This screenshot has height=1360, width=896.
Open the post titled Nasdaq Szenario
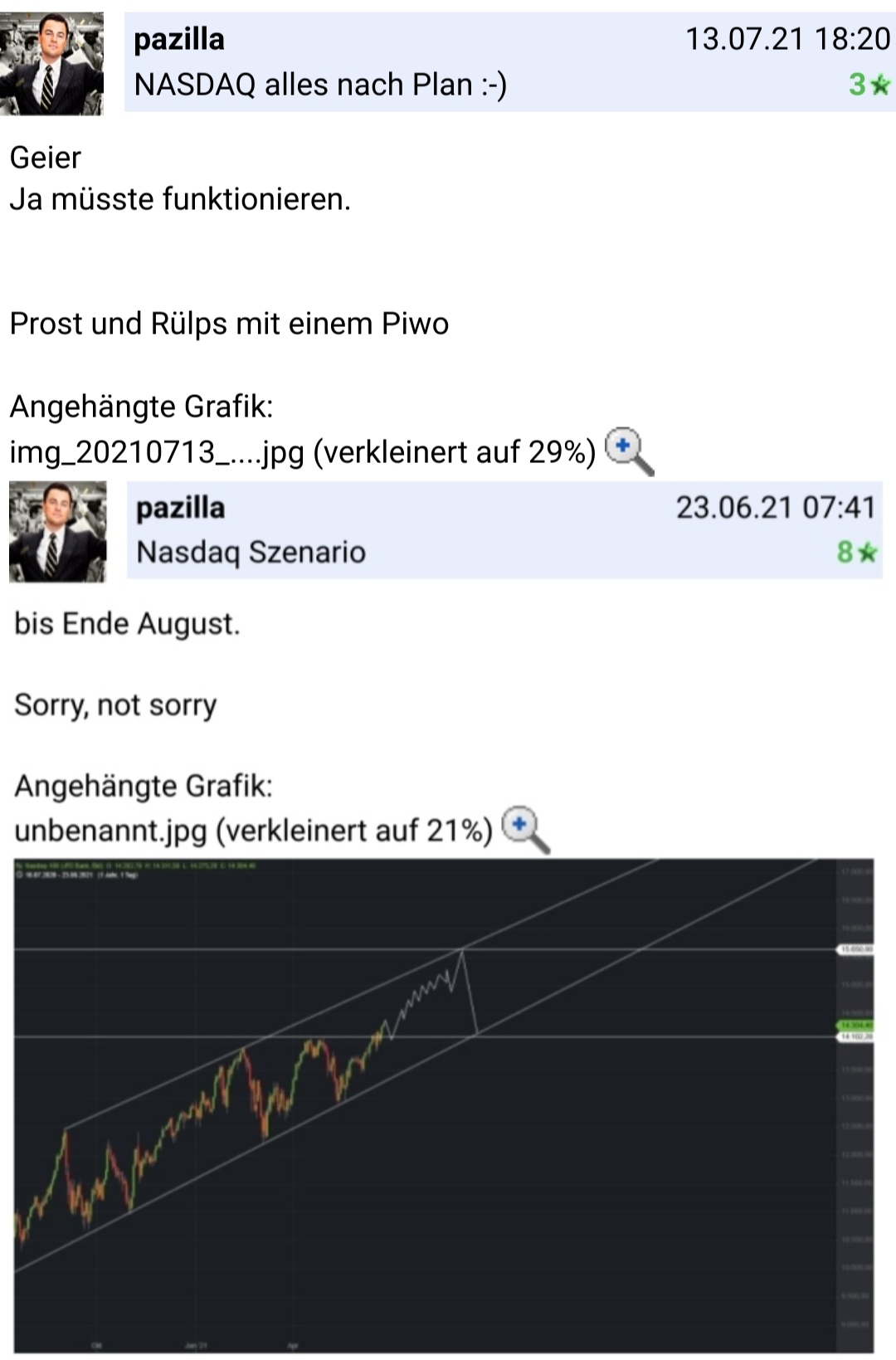(x=251, y=550)
